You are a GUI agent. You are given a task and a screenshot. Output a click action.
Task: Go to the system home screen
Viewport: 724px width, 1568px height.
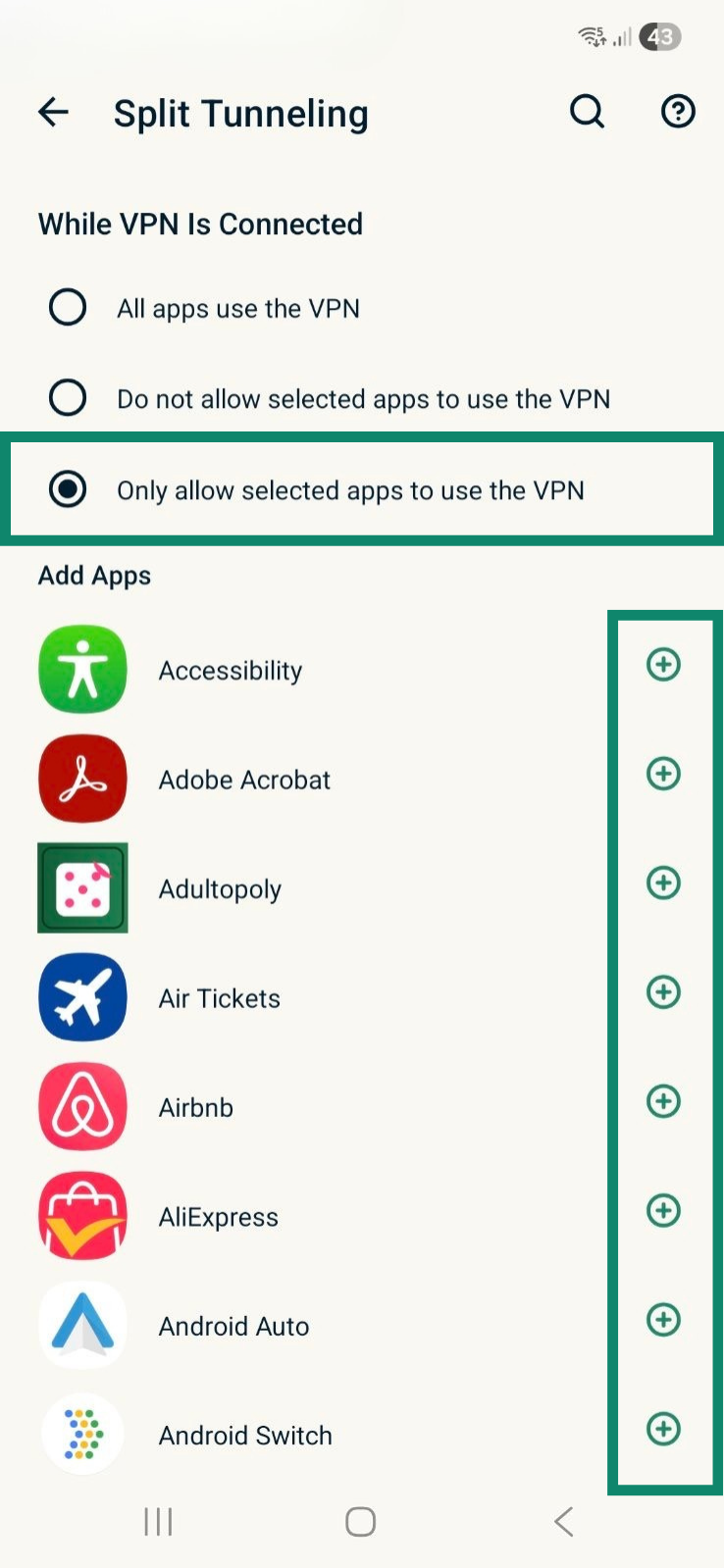click(360, 1522)
